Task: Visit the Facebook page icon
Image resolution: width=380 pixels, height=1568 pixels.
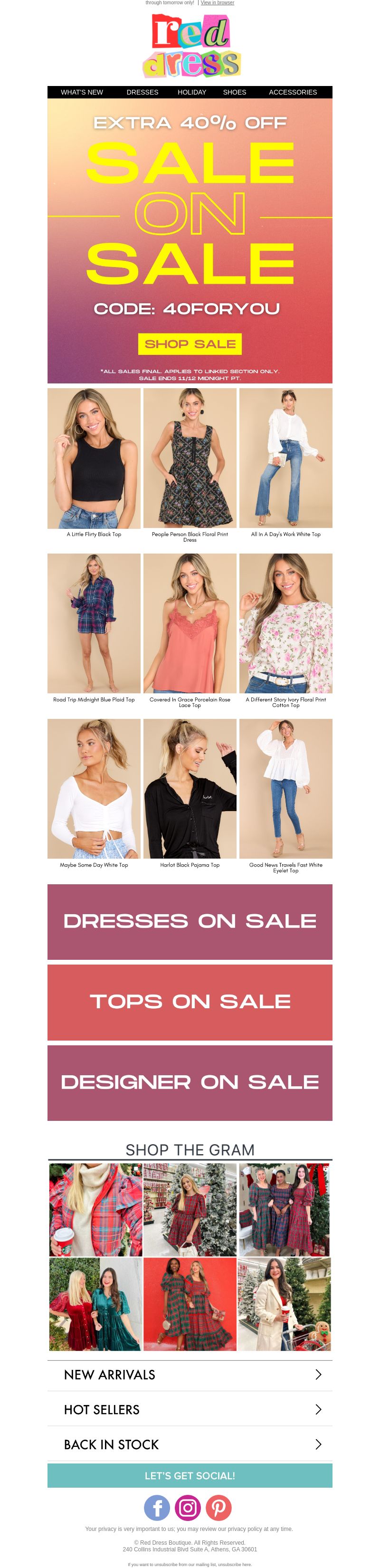Action: [156, 1508]
